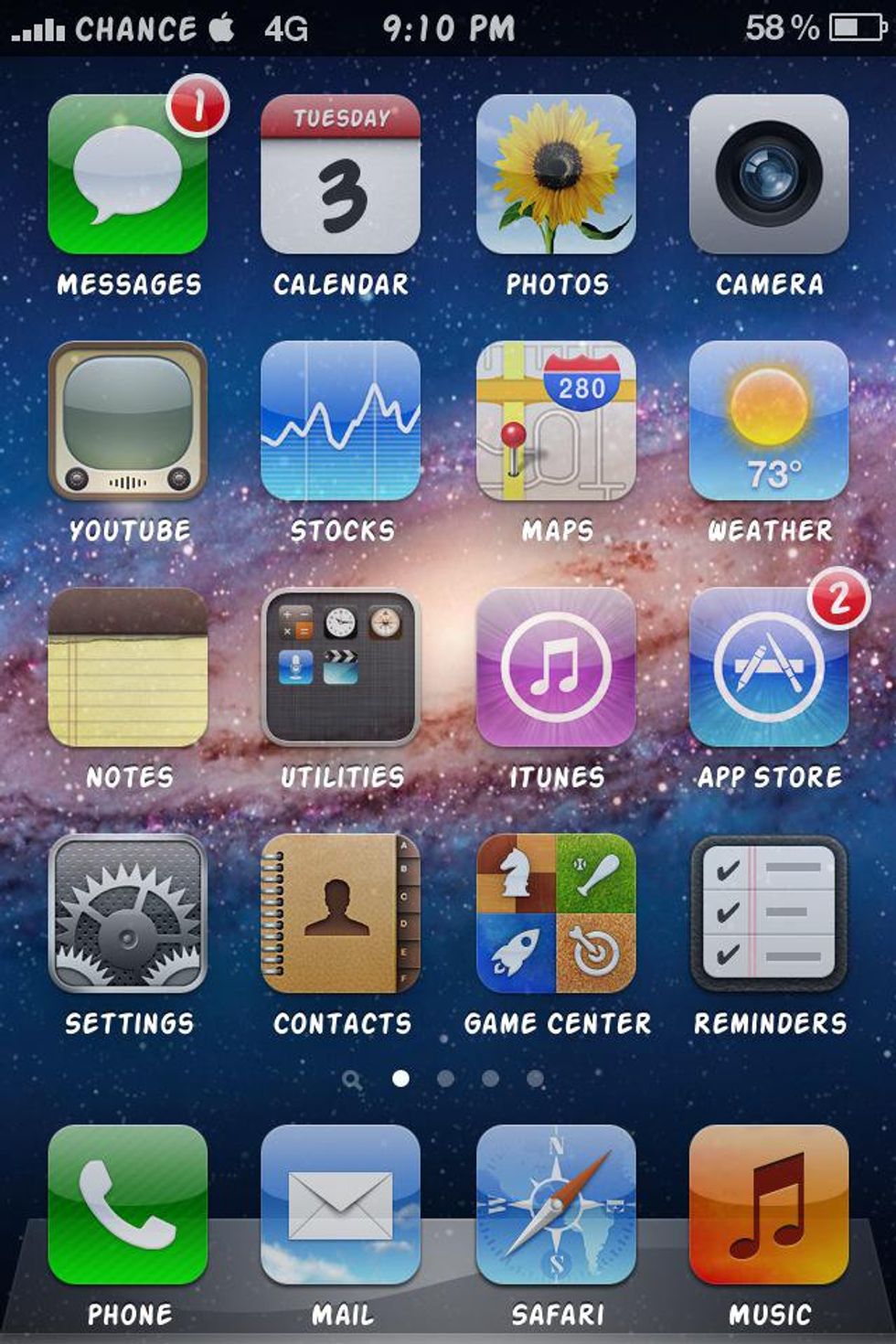The image size is (896, 1344).
Task: Open the Music app in the dock
Action: coord(768,1205)
